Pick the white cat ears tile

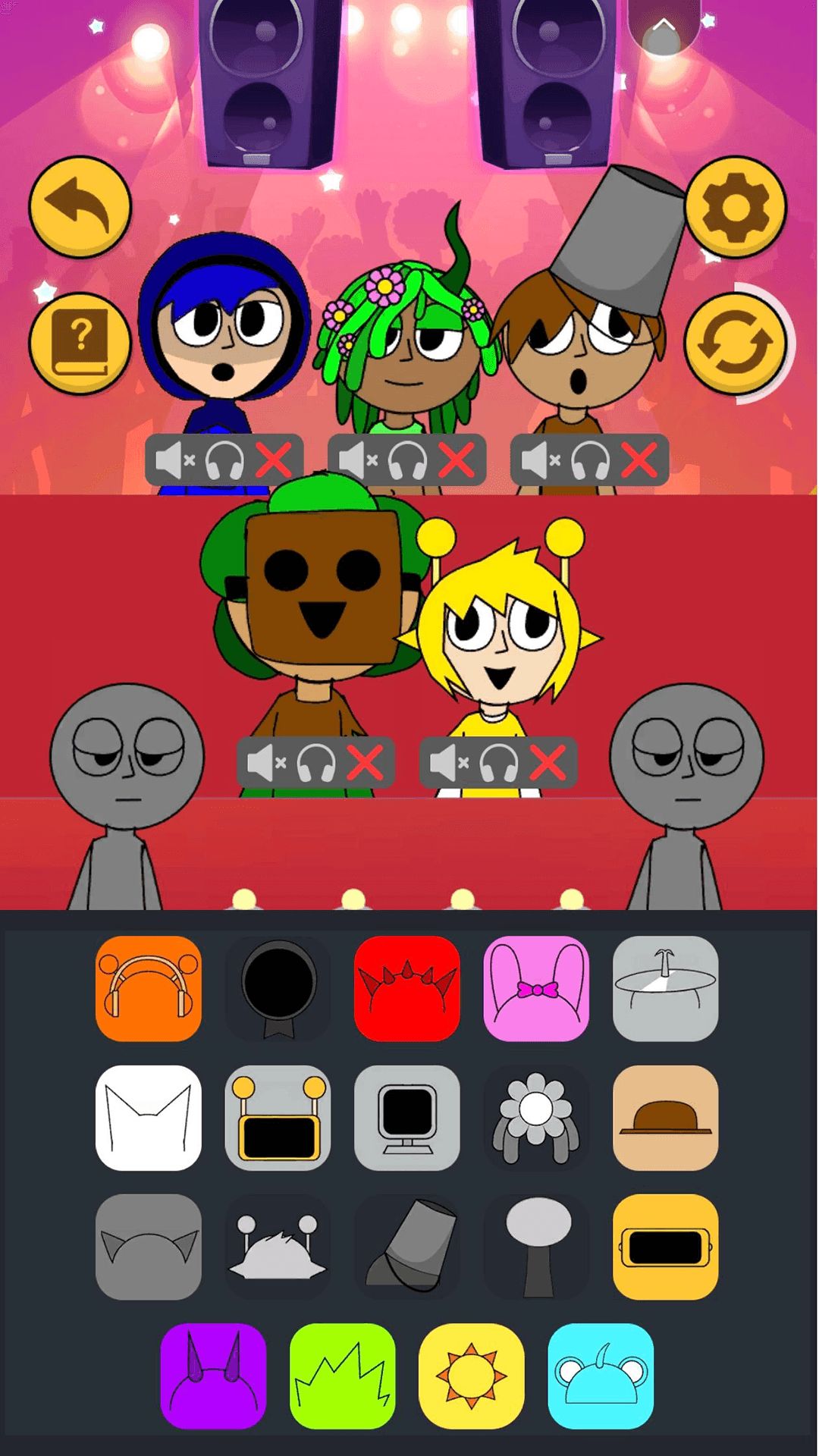[x=149, y=1118]
